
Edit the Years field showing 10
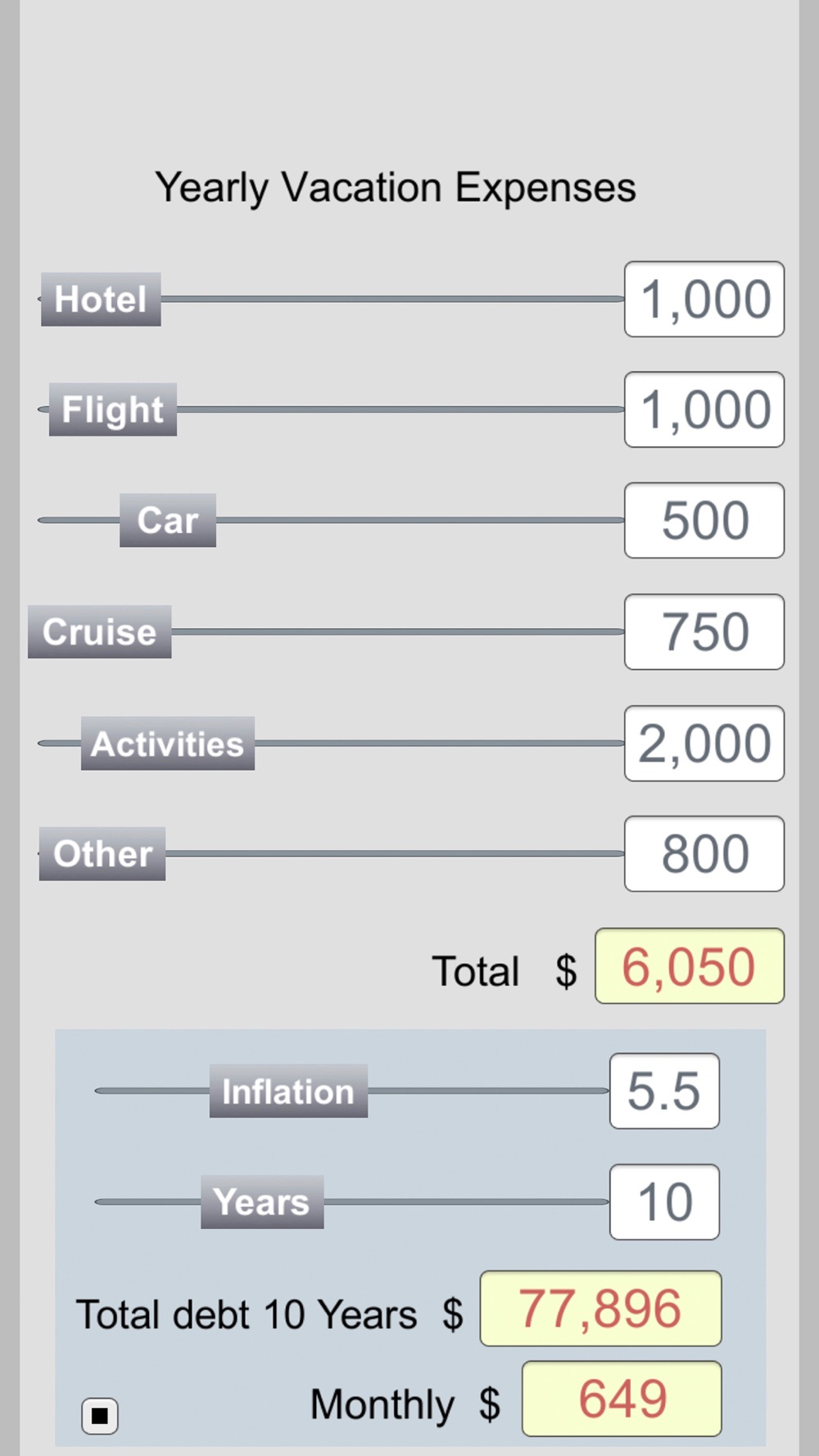[664, 1202]
